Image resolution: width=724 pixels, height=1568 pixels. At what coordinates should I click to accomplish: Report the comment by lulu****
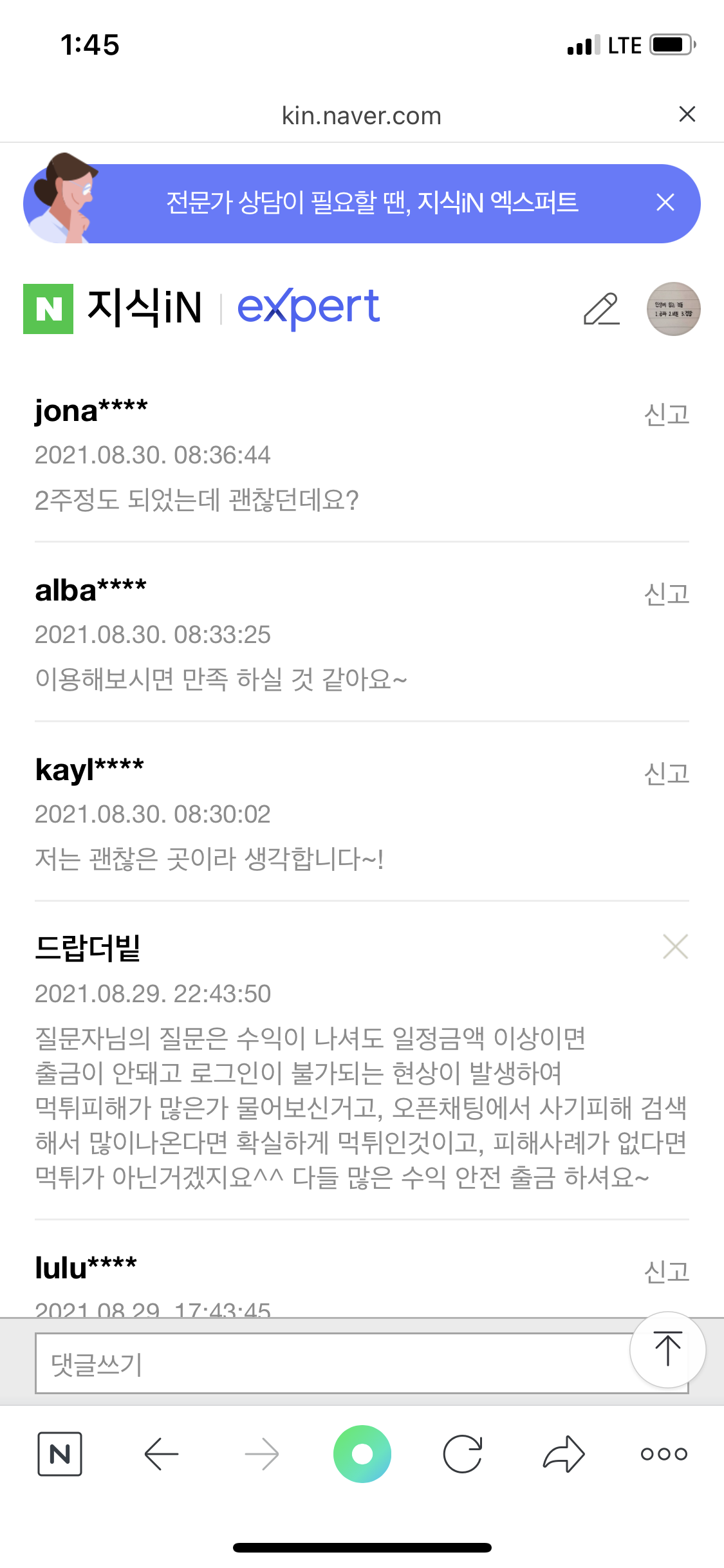(666, 1273)
